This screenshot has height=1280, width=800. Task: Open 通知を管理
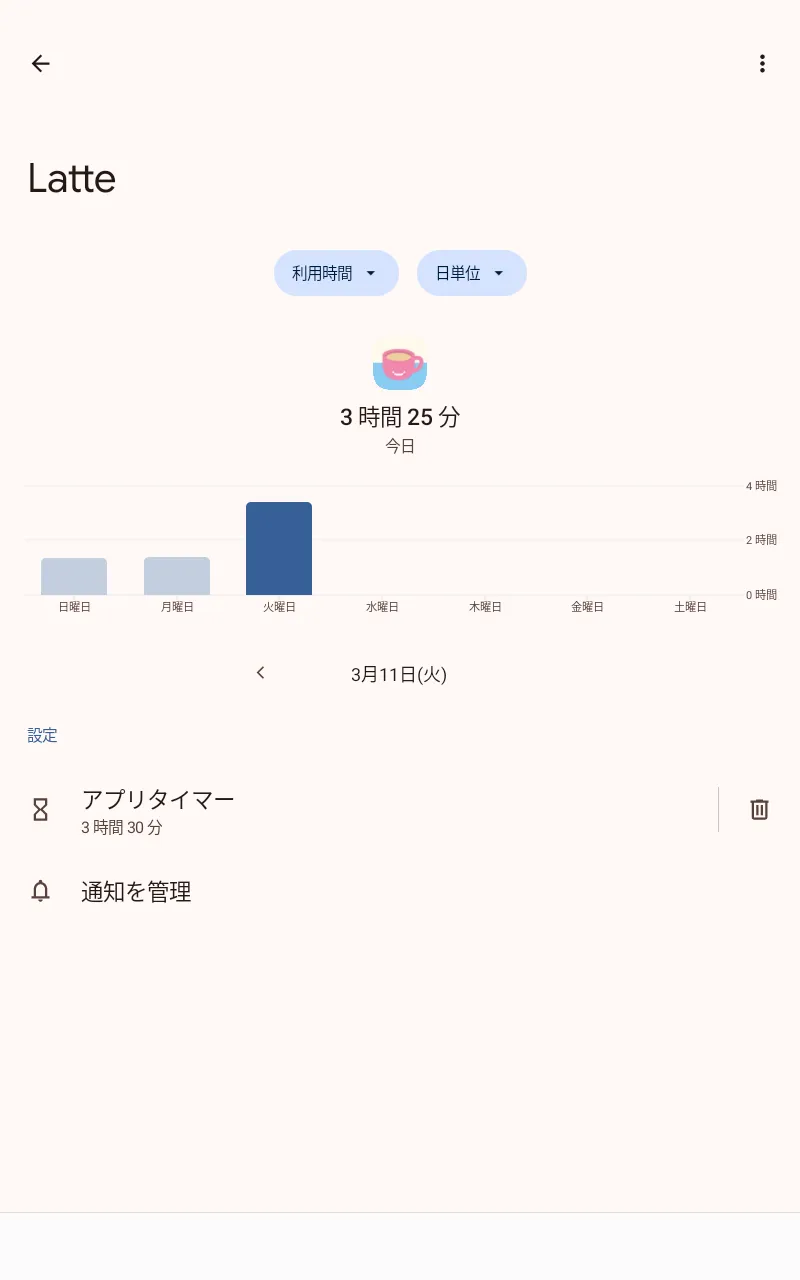400,892
